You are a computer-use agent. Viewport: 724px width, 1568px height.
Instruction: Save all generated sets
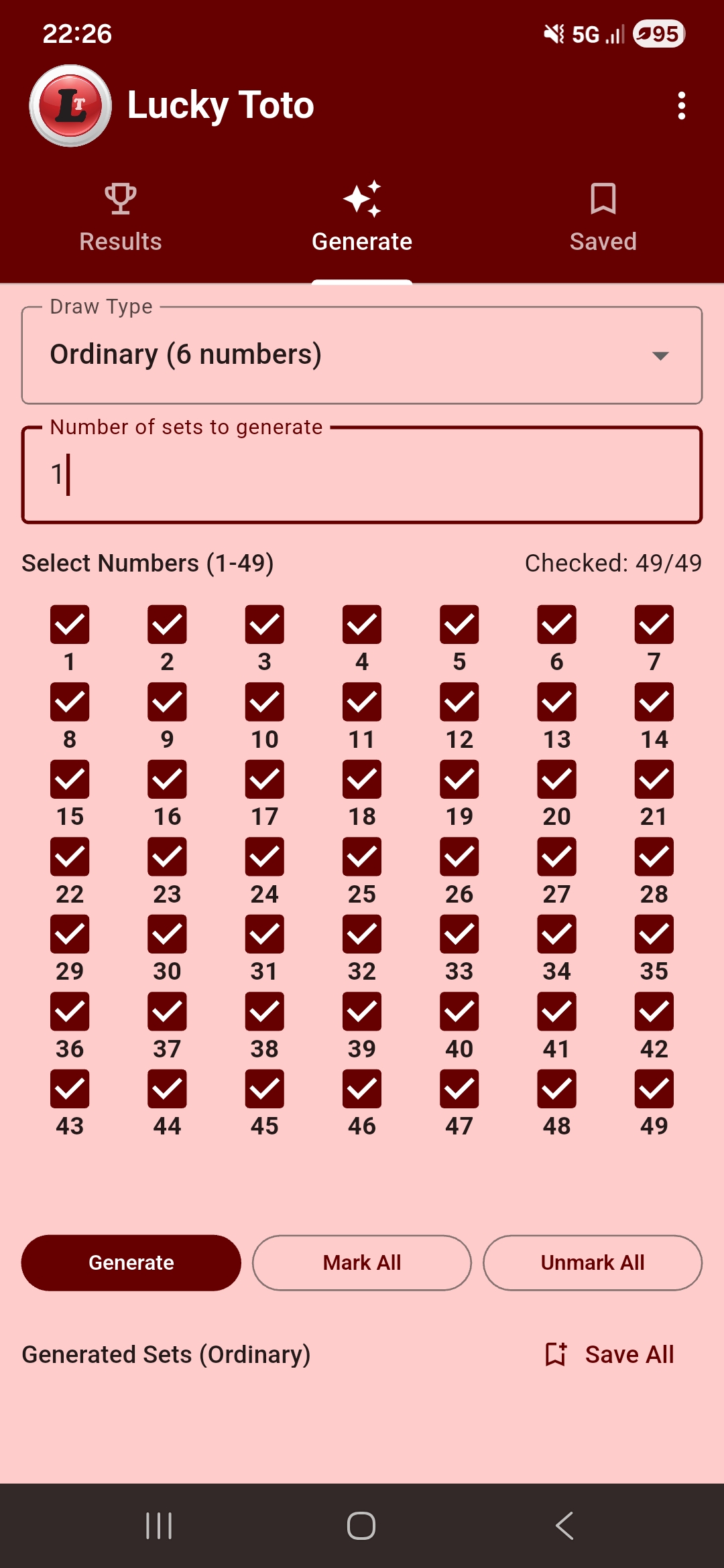[x=610, y=1354]
